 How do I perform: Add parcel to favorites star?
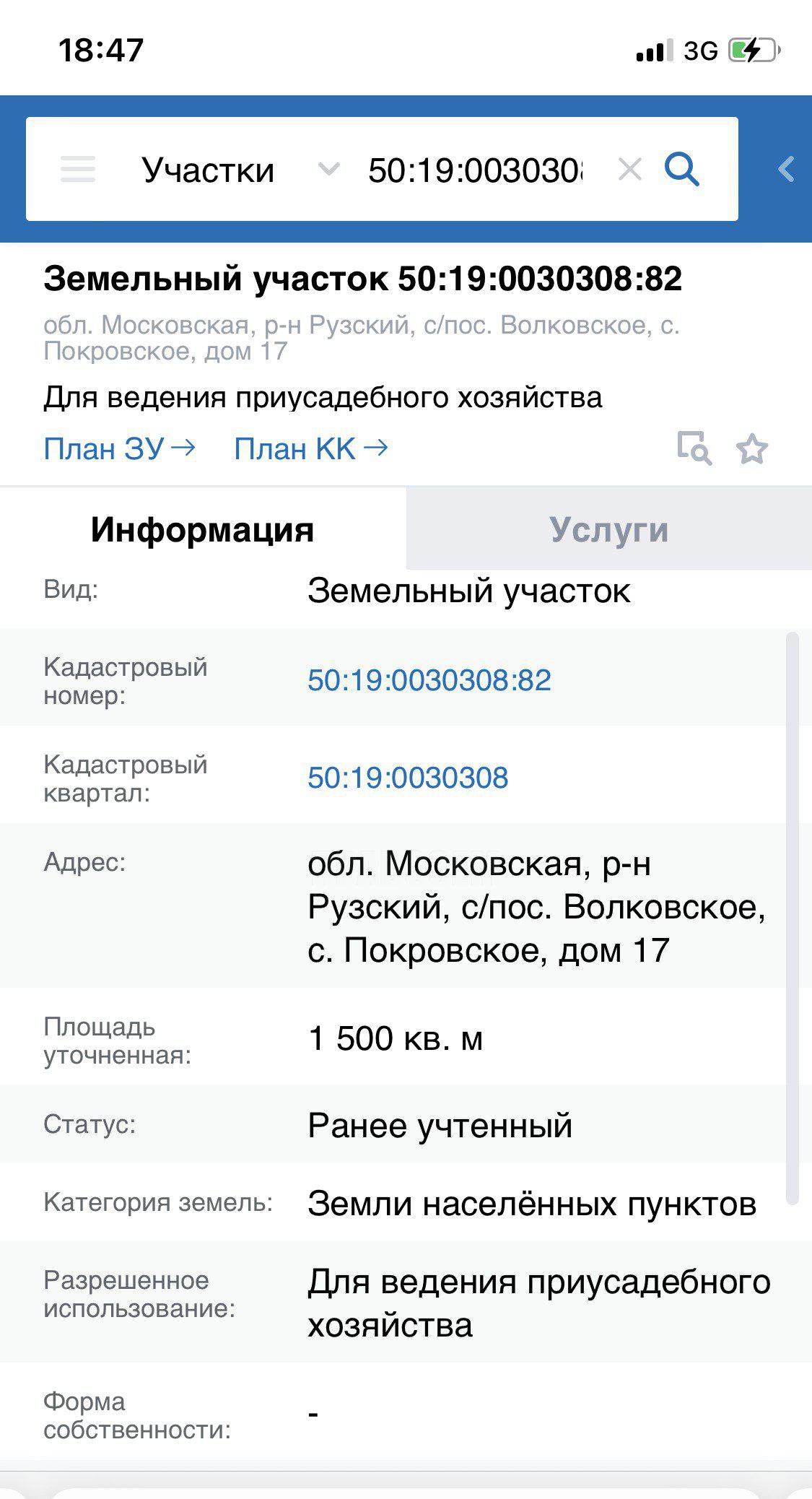[x=752, y=449]
